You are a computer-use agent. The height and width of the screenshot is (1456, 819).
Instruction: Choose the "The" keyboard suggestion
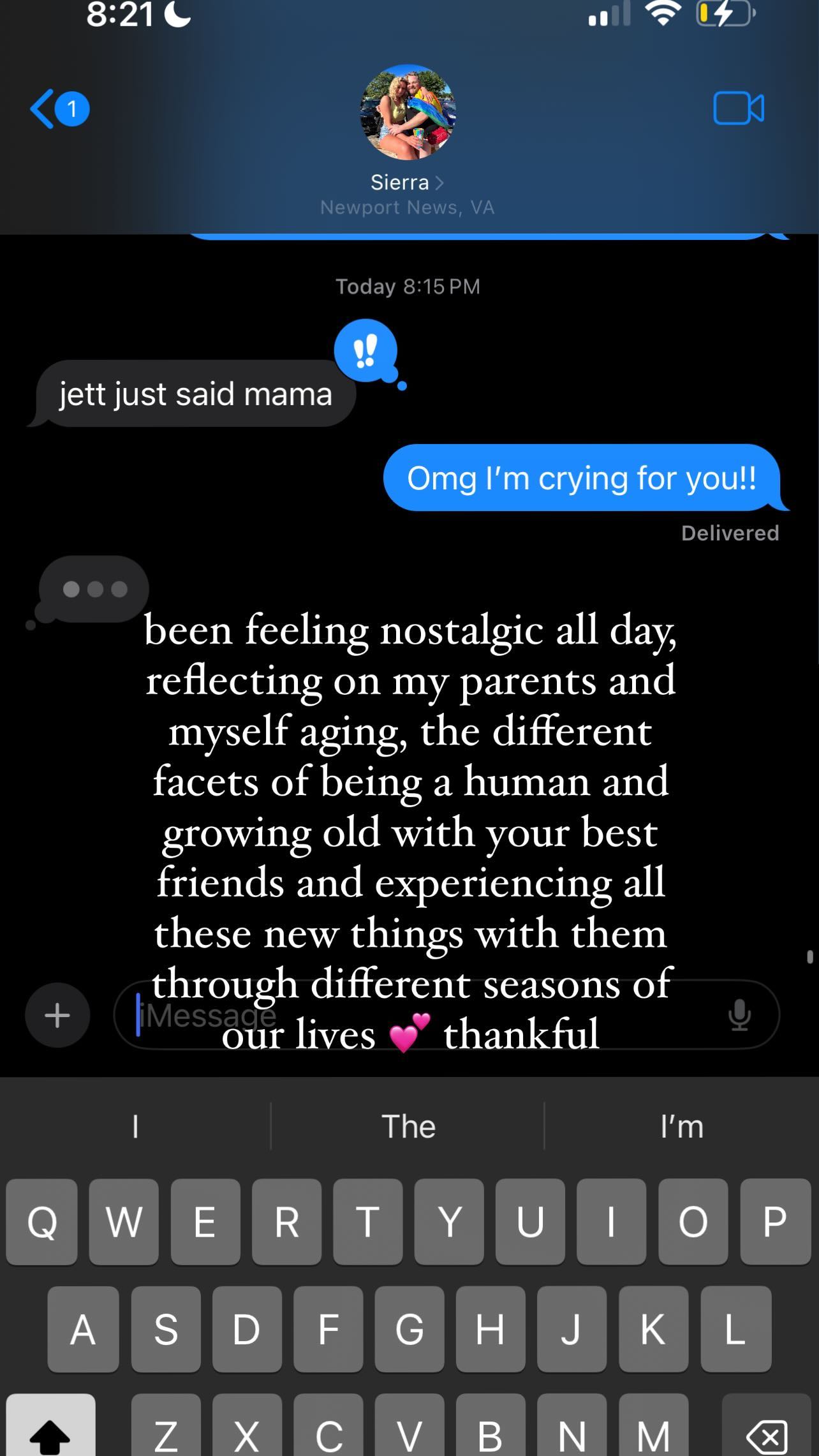pyautogui.click(x=408, y=1126)
